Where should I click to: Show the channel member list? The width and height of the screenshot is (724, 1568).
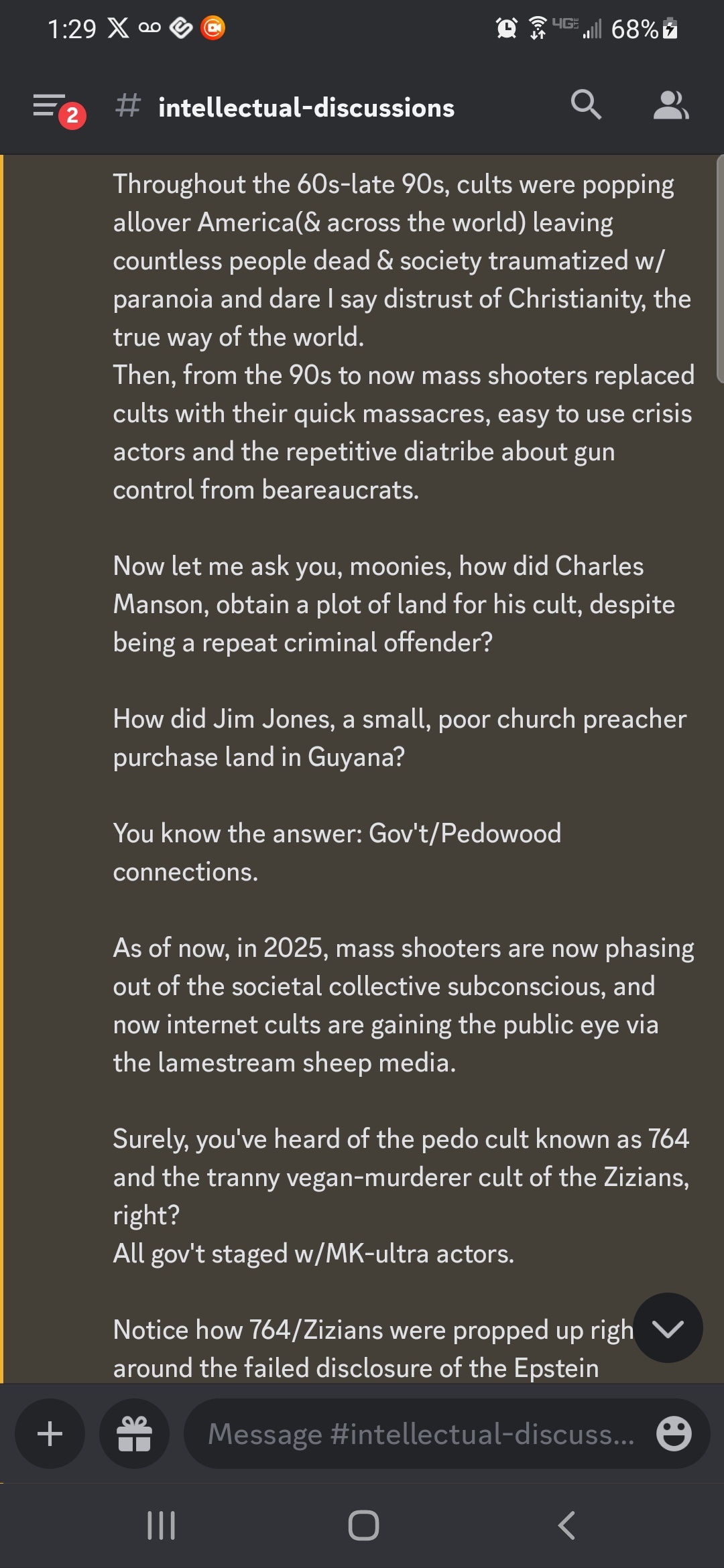click(670, 105)
